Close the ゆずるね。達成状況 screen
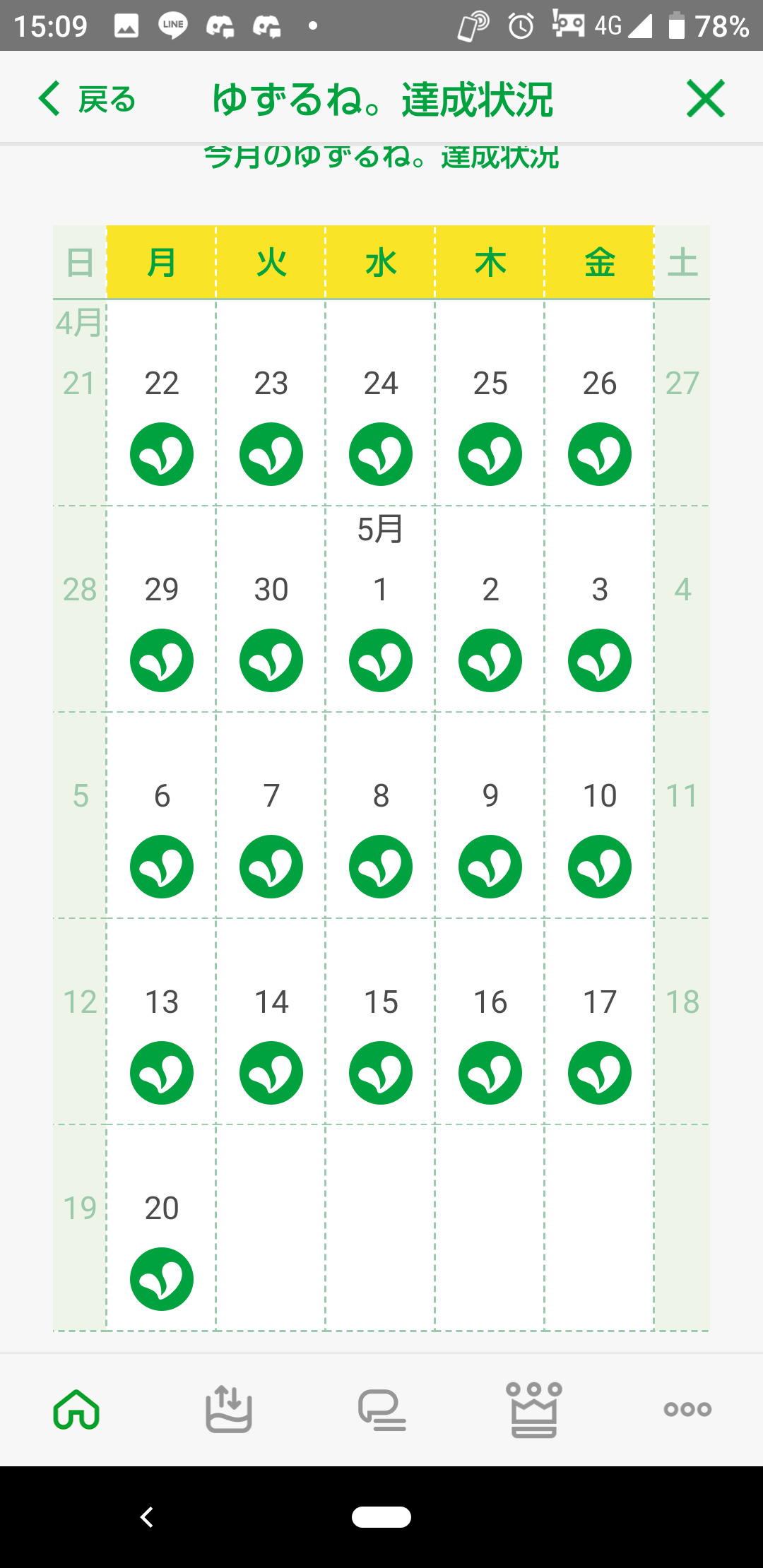This screenshot has width=763, height=1568. point(705,98)
